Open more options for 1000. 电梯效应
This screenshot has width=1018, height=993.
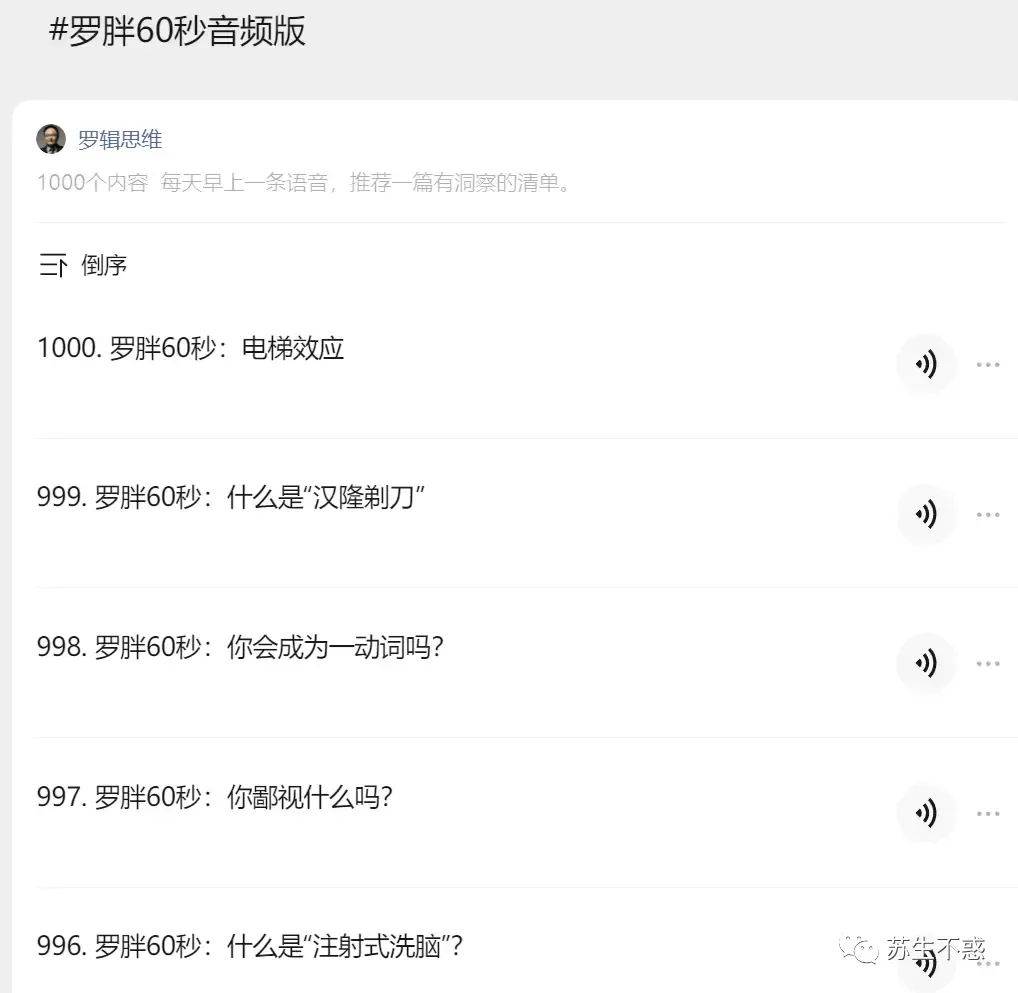click(x=988, y=365)
